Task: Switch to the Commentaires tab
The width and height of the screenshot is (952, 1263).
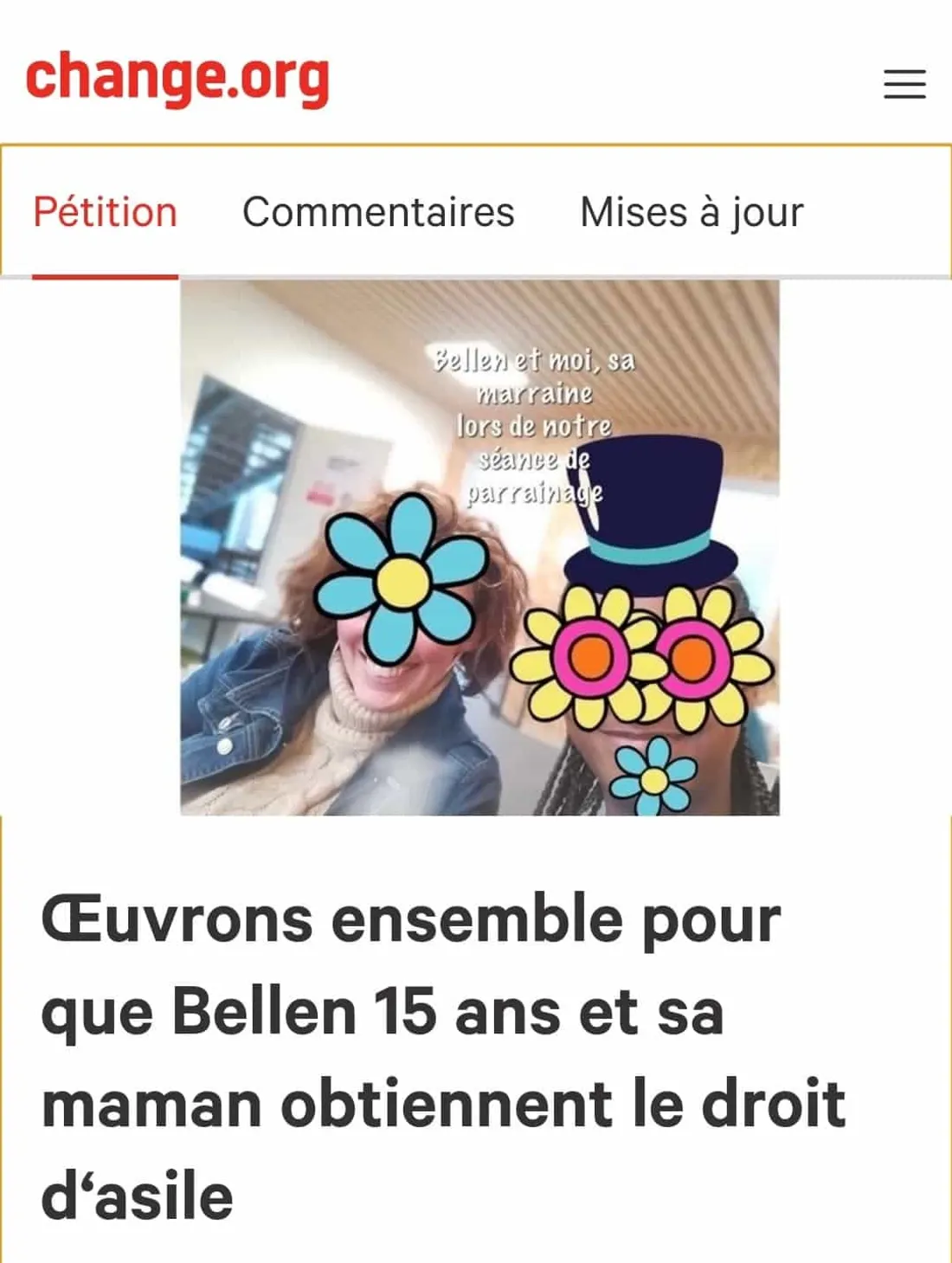Action: tap(378, 212)
